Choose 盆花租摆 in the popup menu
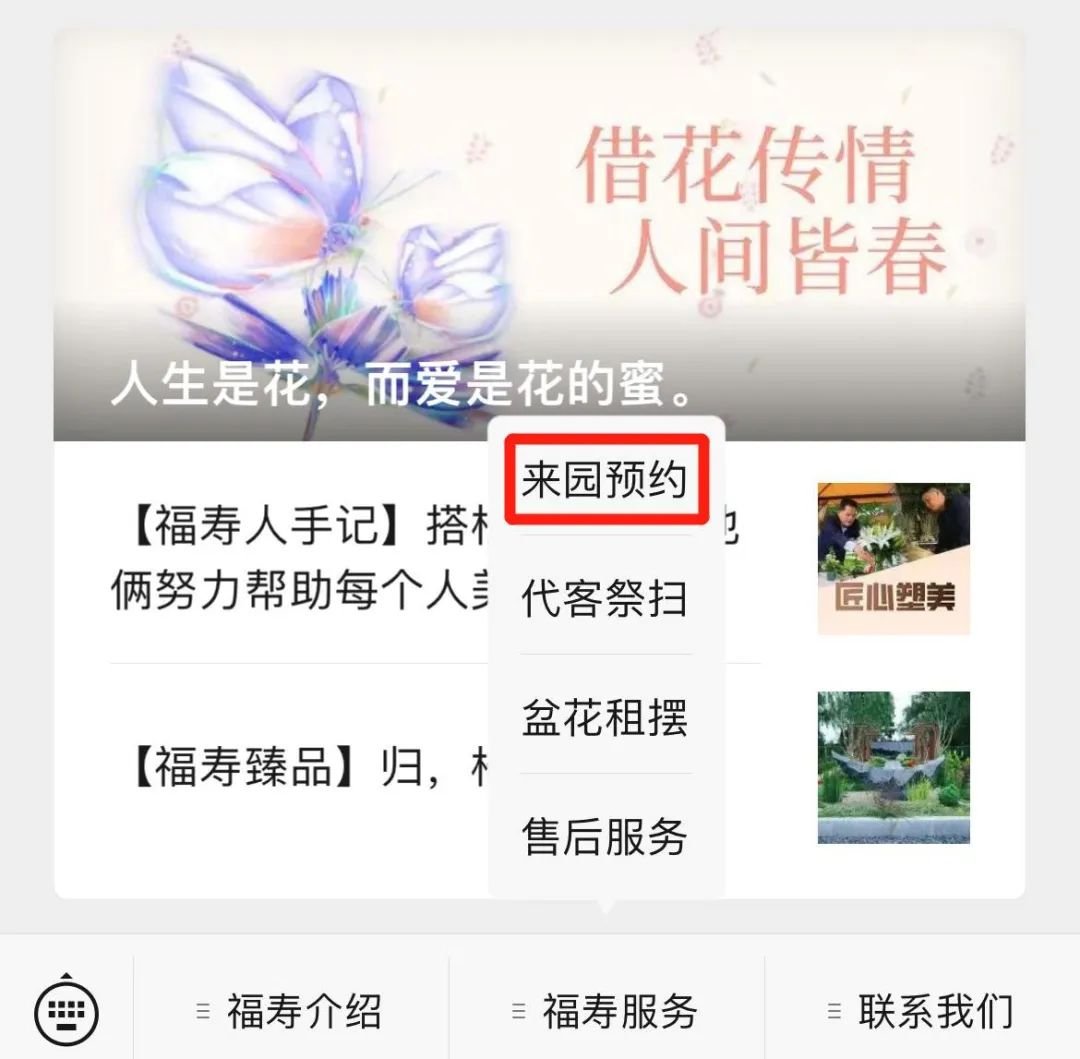 (x=605, y=717)
